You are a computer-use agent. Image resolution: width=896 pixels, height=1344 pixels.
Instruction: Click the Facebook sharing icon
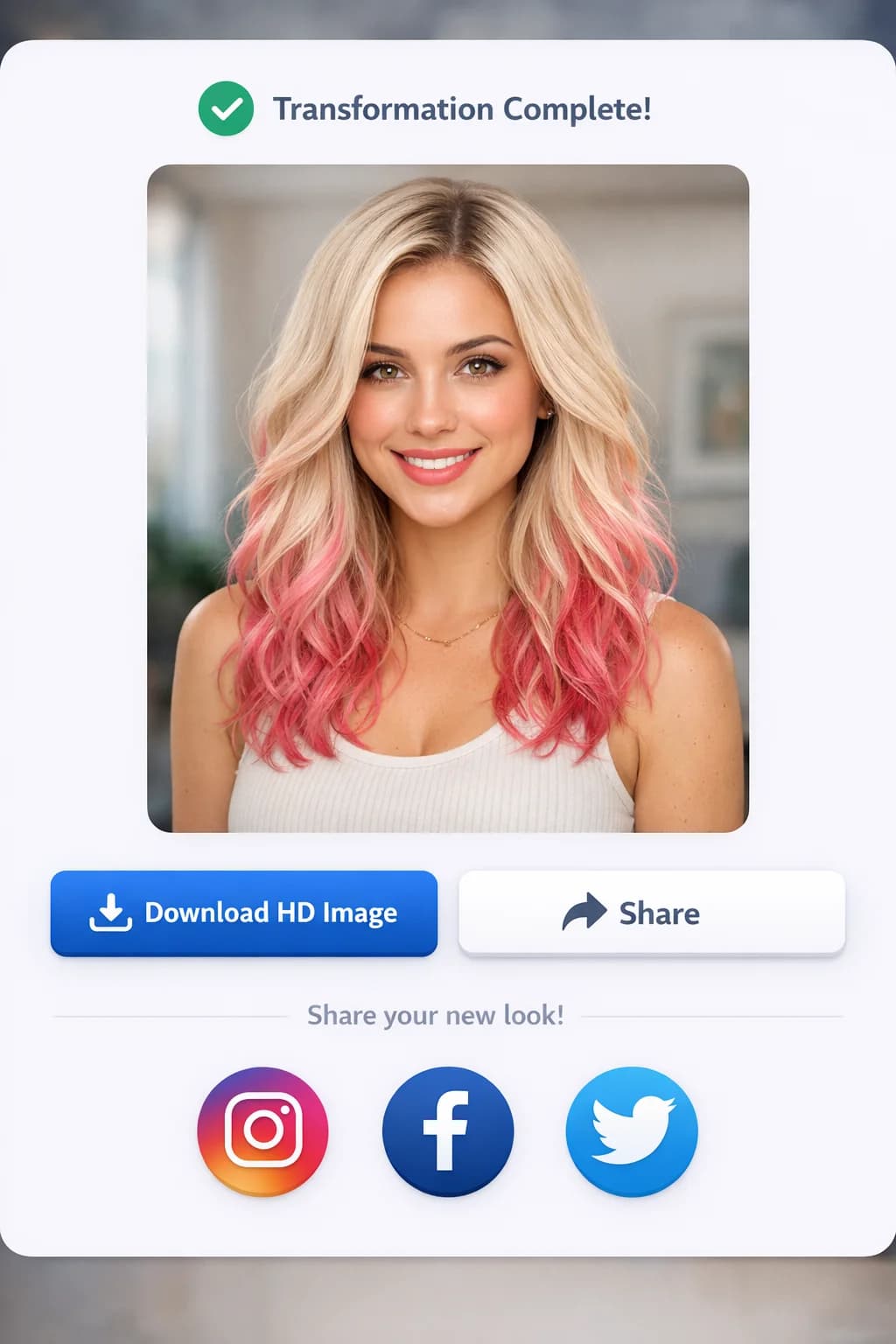point(448,1130)
